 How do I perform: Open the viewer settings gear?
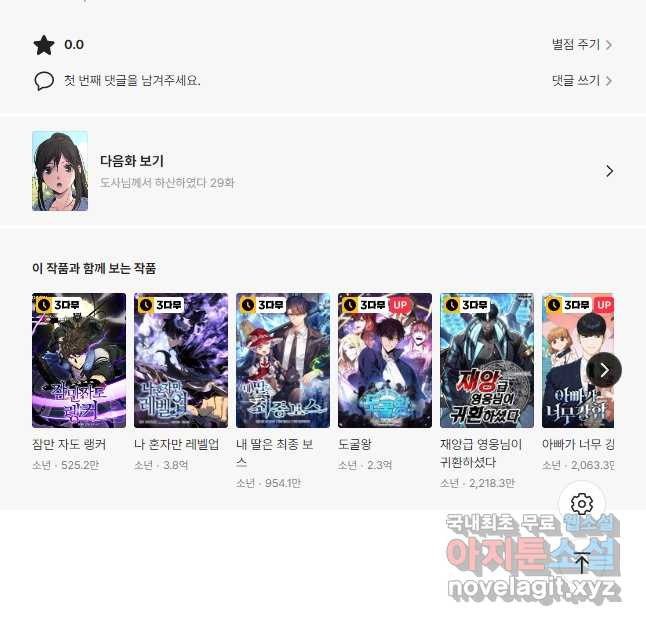(x=582, y=504)
